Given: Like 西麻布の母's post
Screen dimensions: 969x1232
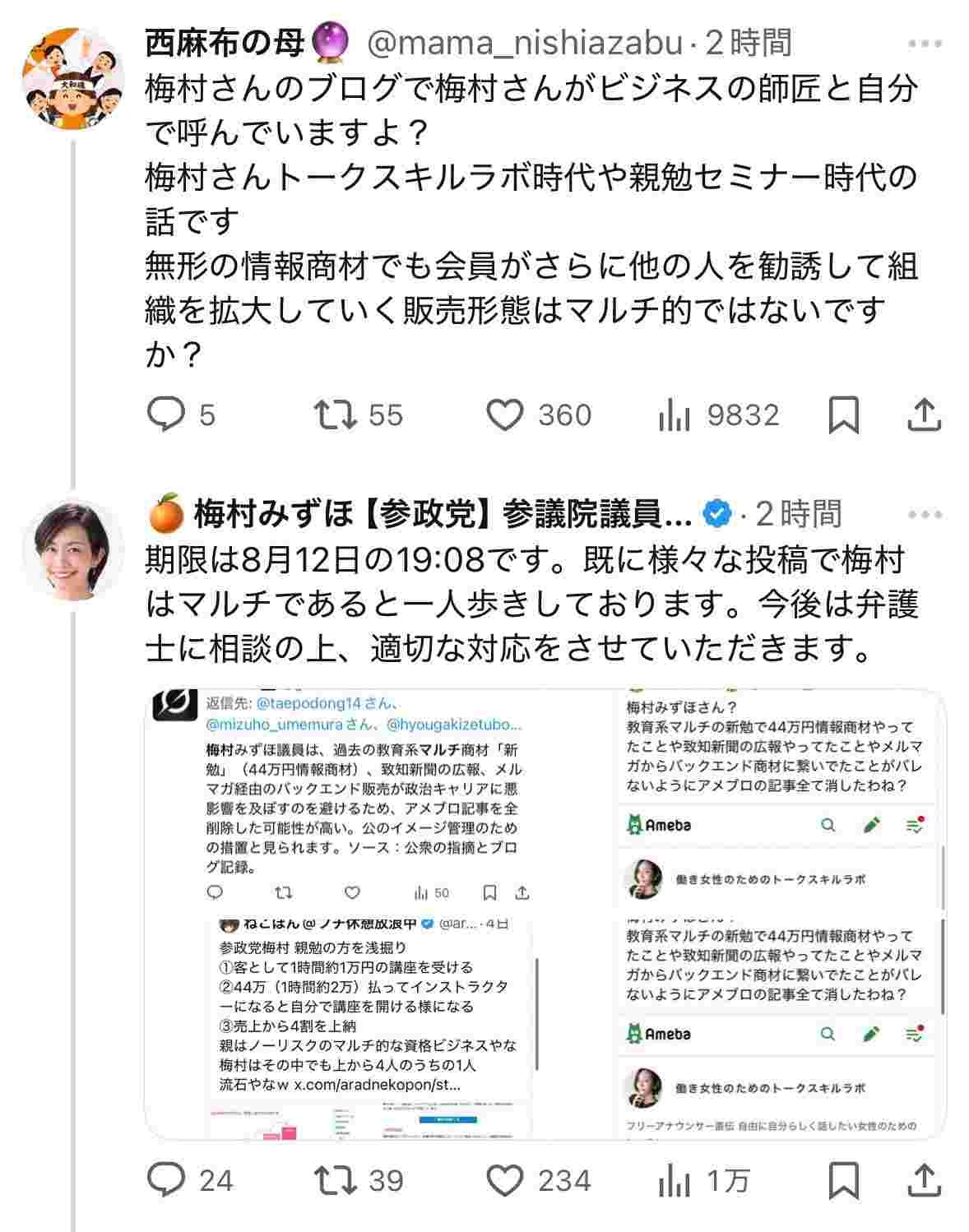Looking at the screenshot, I should tap(505, 415).
